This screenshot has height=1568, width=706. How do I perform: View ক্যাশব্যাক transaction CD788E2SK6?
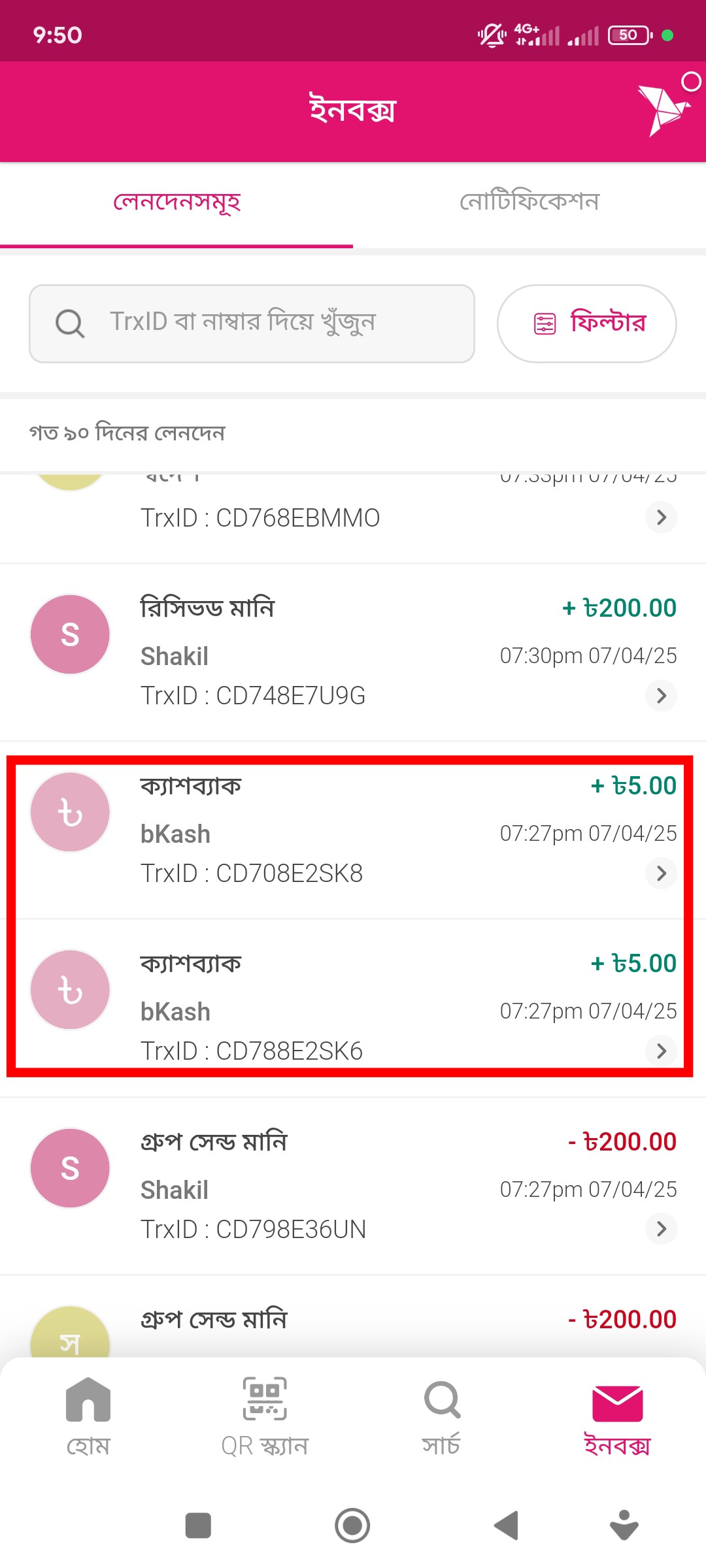pos(353,1007)
